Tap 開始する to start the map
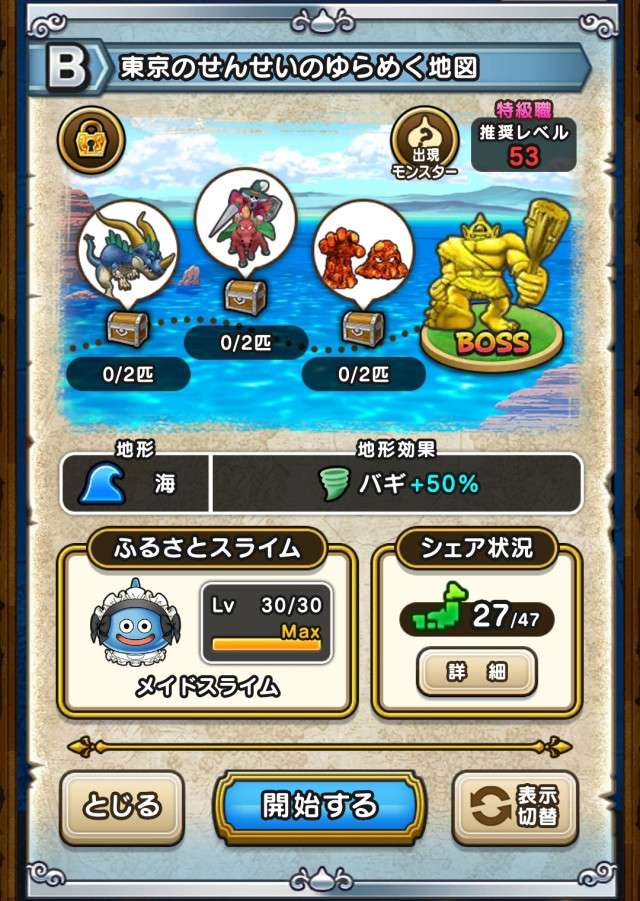This screenshot has height=901, width=640. [320, 805]
